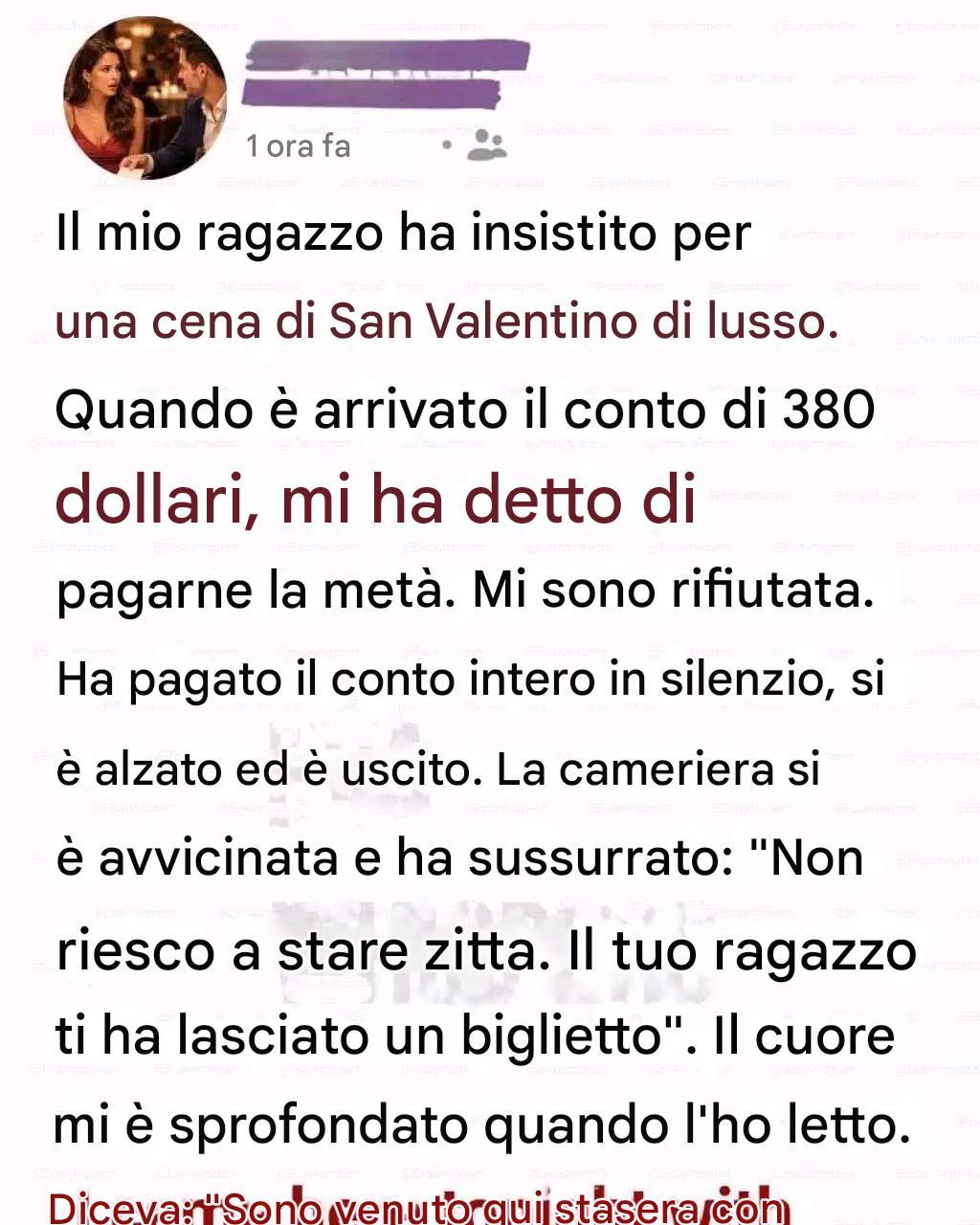The image size is (980, 1225).
Task: Click the plus badge on the friends icon
Action: click(496, 138)
